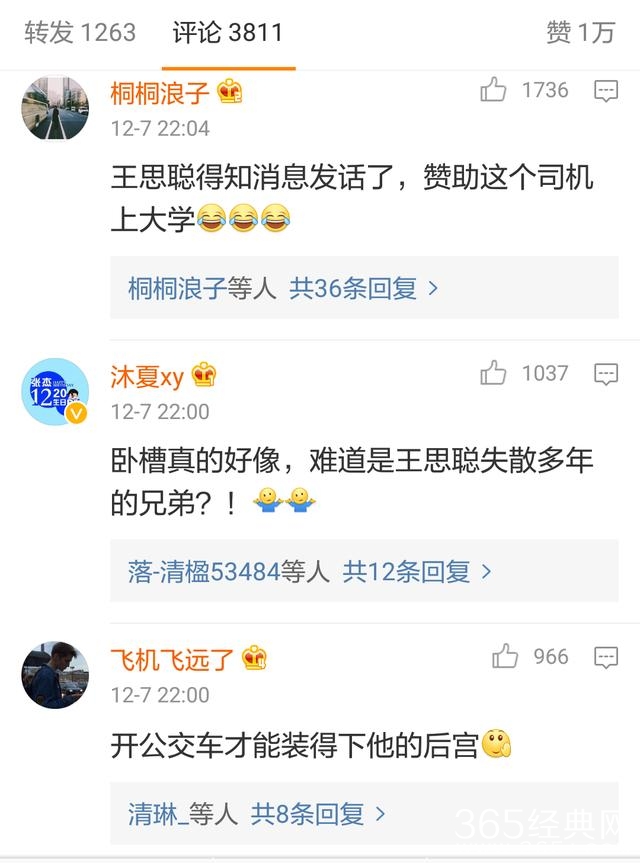Image resolution: width=640 pixels, height=863 pixels.
Task: Reply to 飞机飞远了's comment
Action: tap(606, 657)
